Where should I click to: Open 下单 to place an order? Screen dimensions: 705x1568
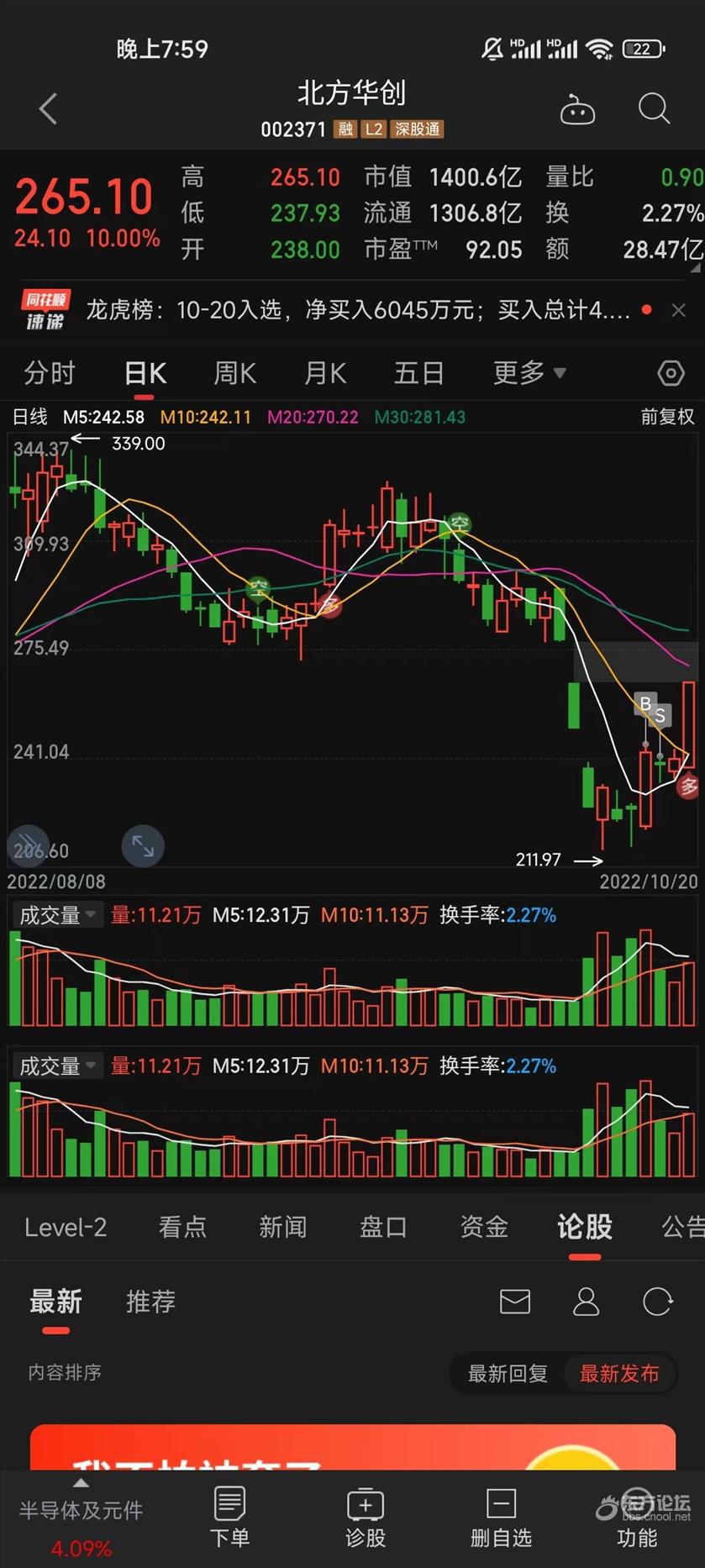[229, 1517]
